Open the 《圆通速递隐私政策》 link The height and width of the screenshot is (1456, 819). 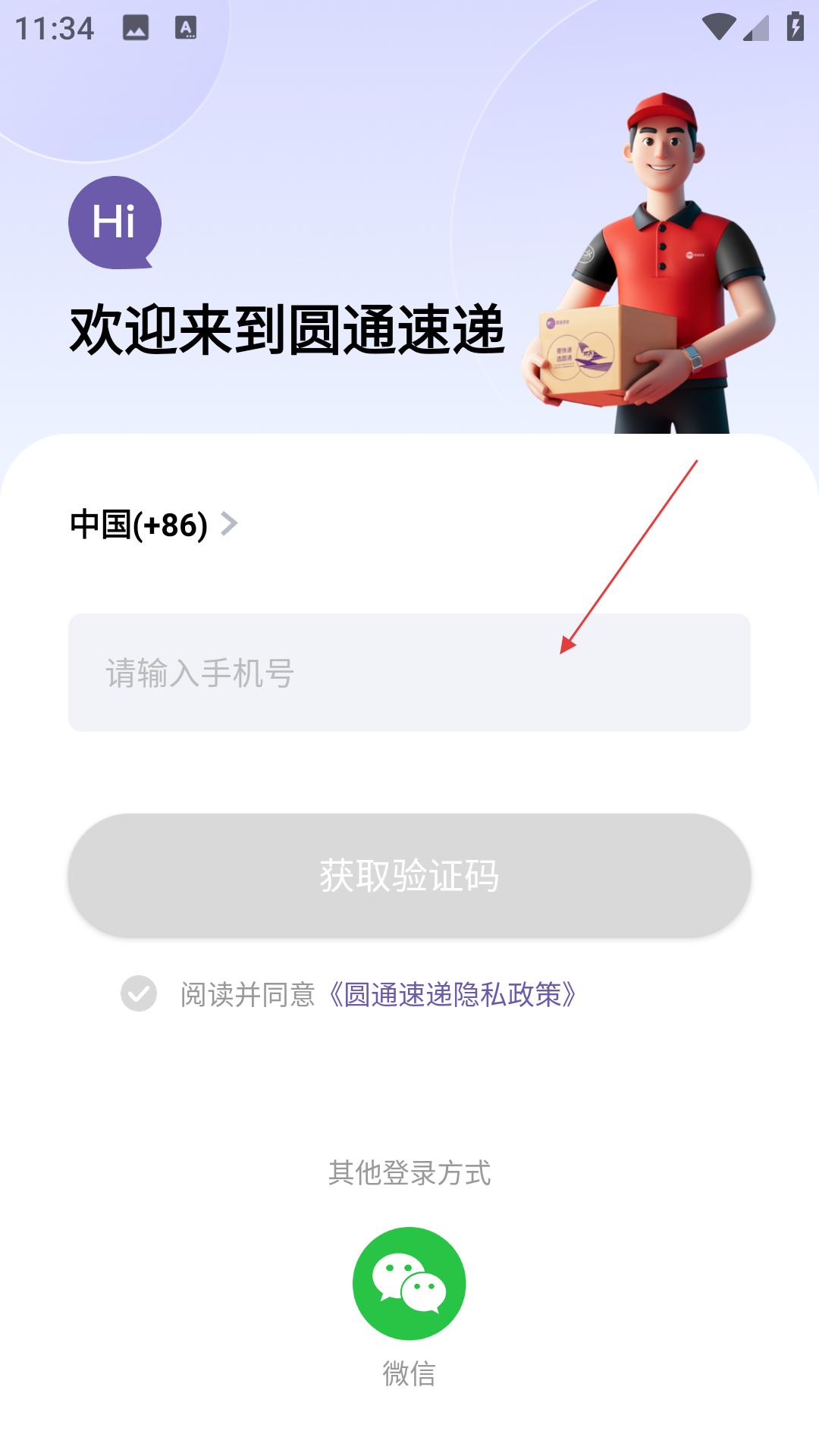tap(453, 994)
